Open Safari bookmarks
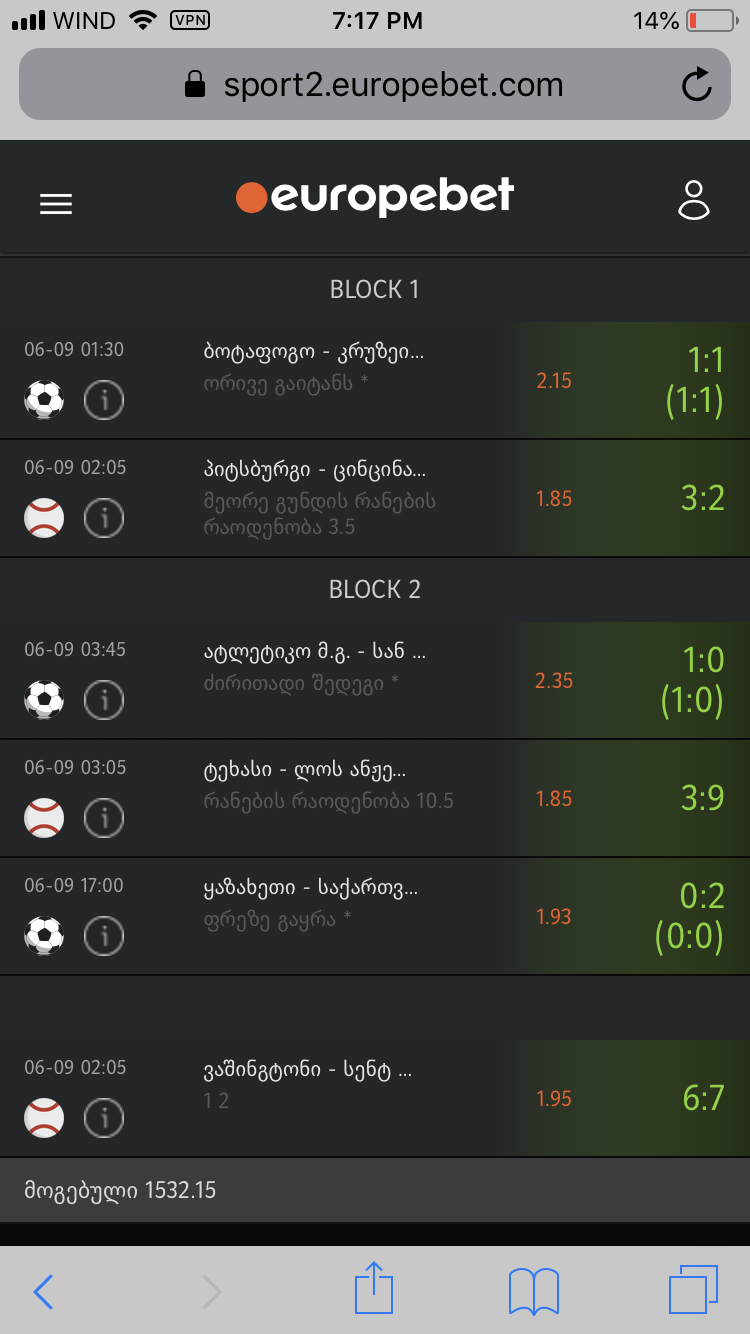Viewport: 750px width, 1334px height. coord(533,1292)
